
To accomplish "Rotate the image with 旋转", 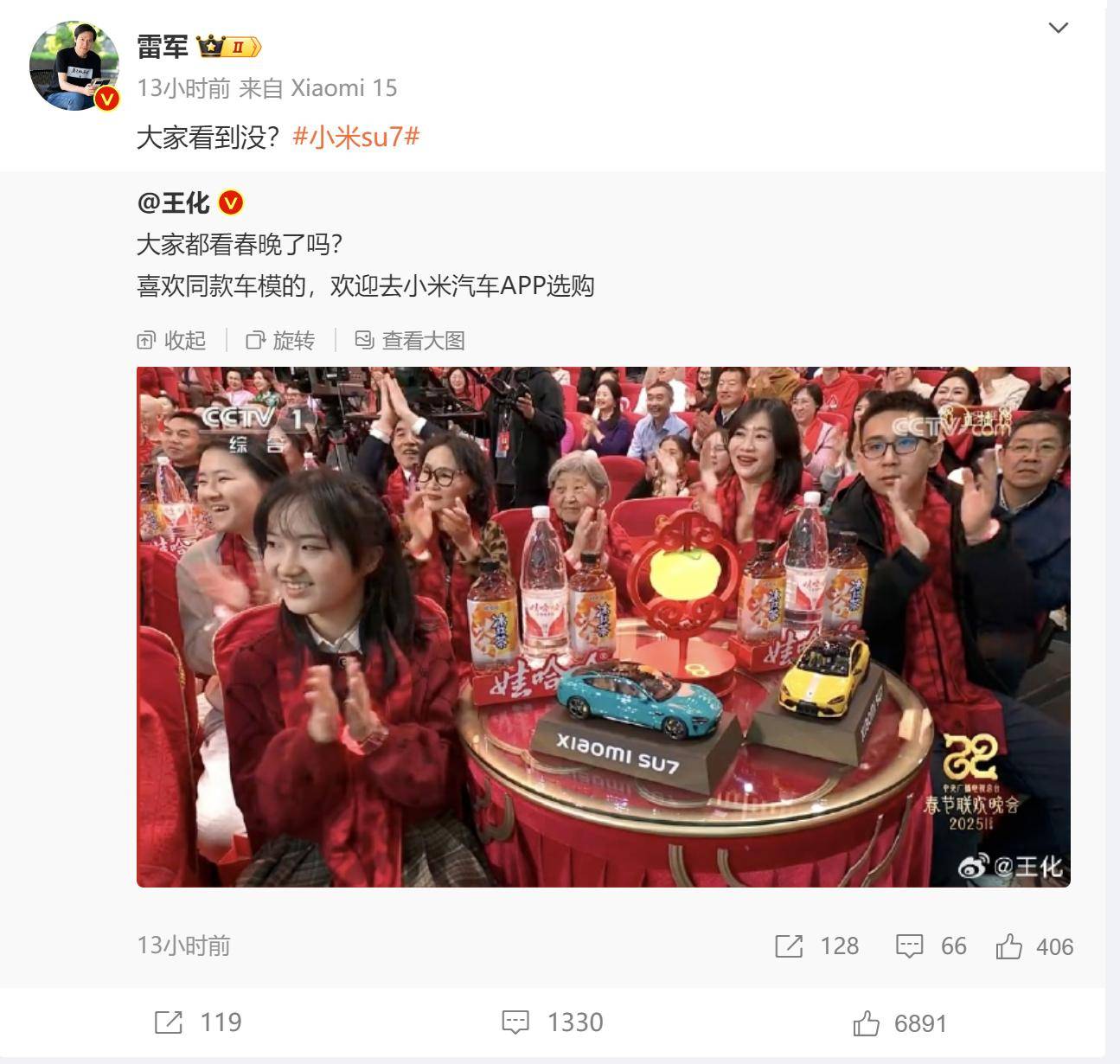I will click(x=281, y=341).
